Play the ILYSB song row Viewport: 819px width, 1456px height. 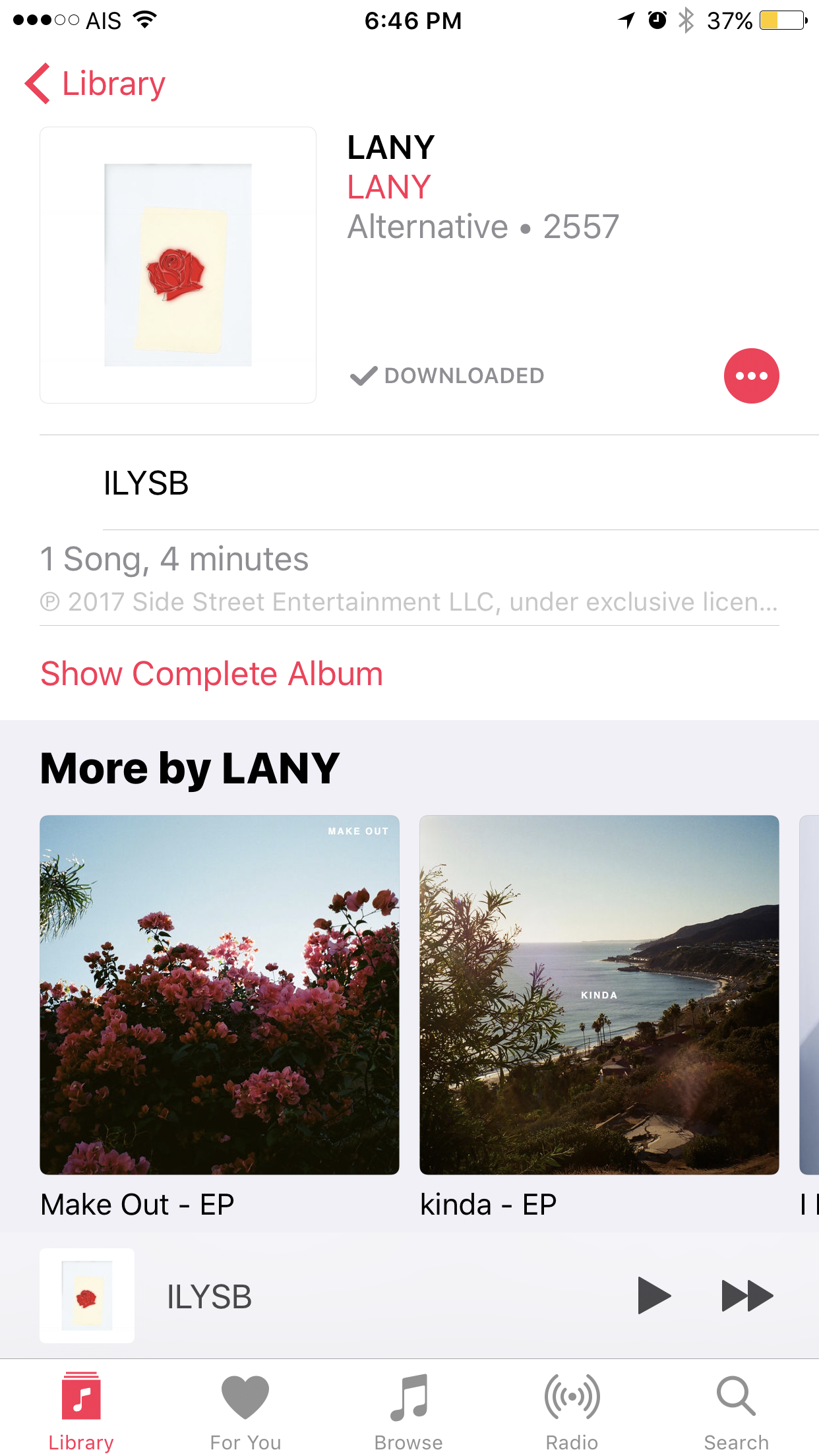click(x=429, y=483)
